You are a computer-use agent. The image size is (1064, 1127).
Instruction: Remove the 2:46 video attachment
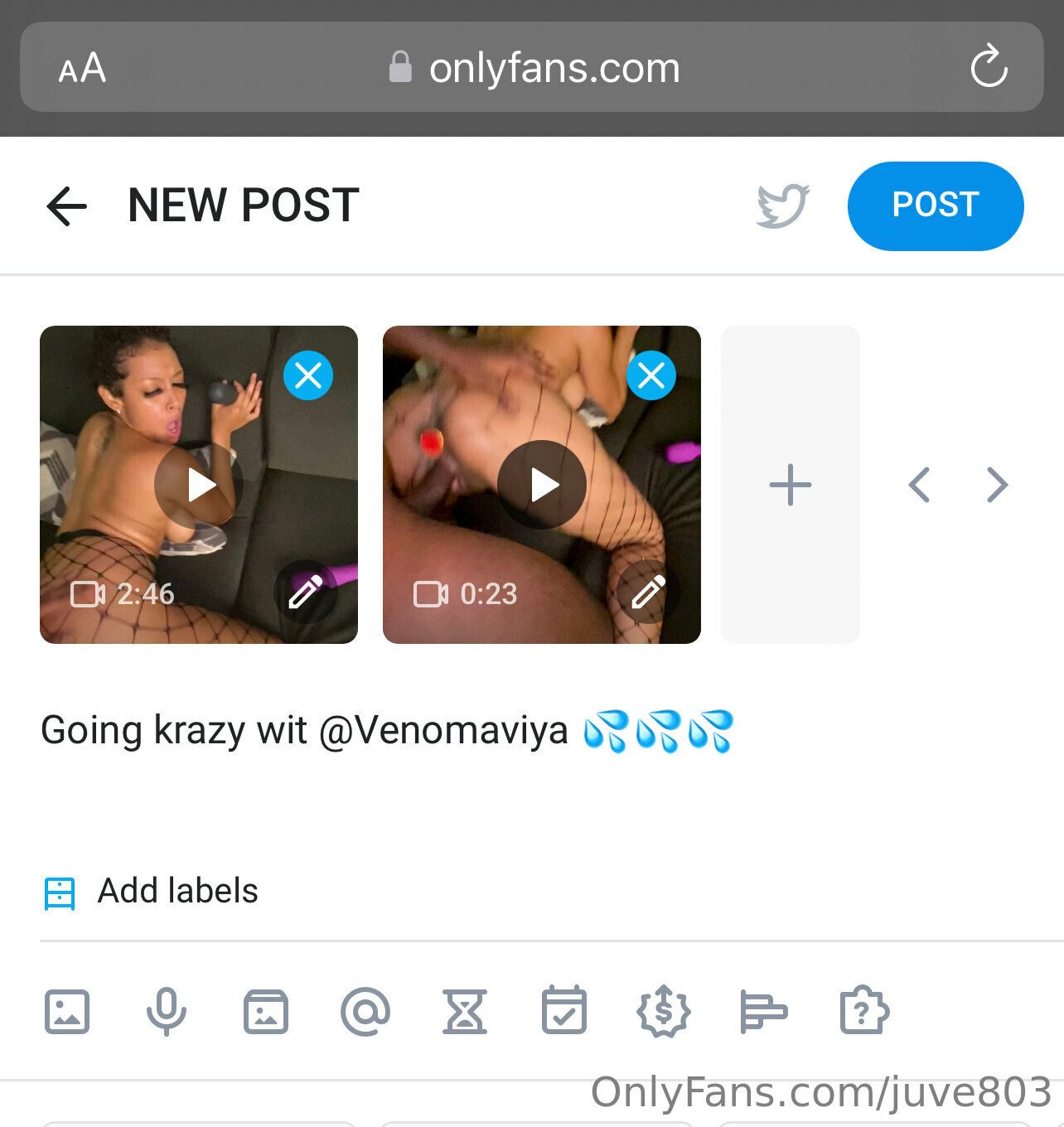[x=308, y=376]
